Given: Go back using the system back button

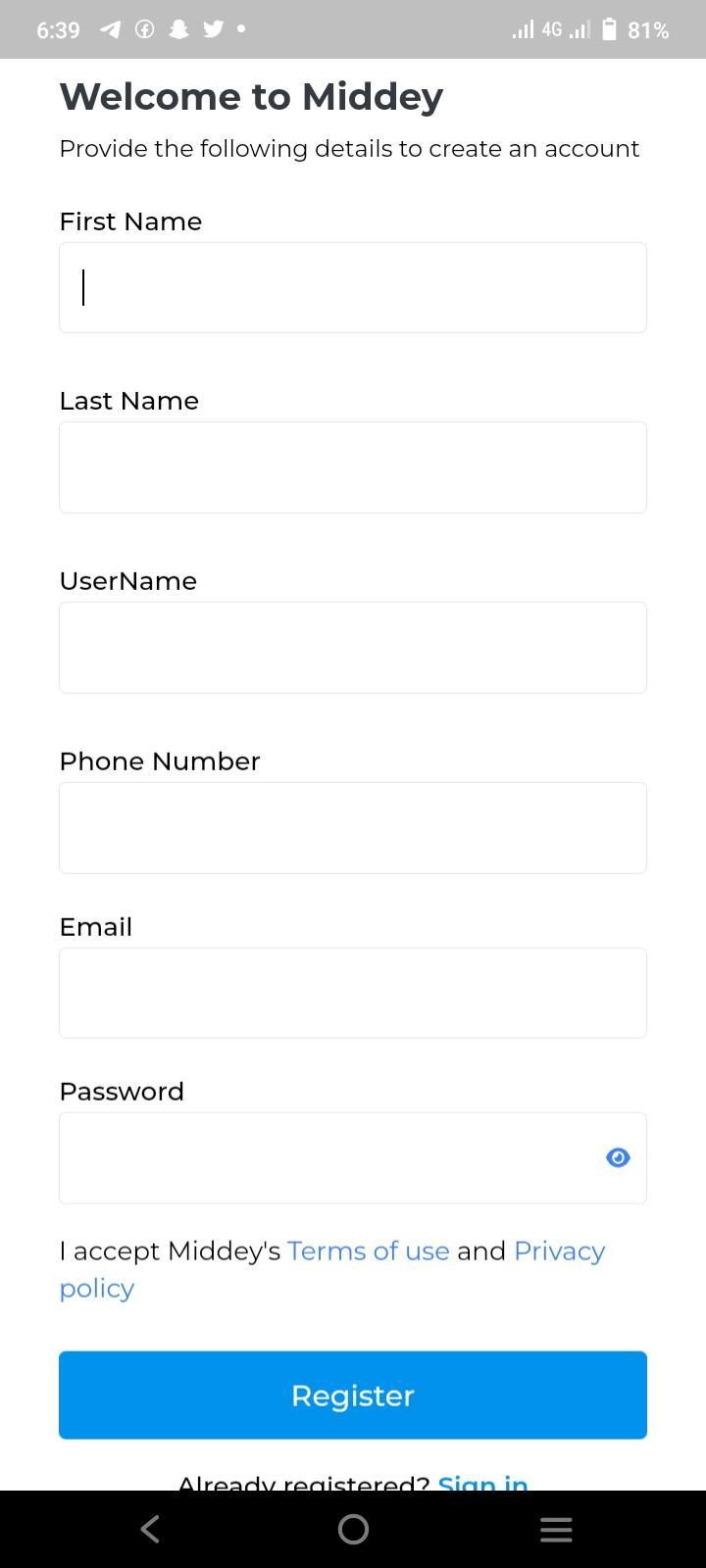Looking at the screenshot, I should tap(150, 1529).
